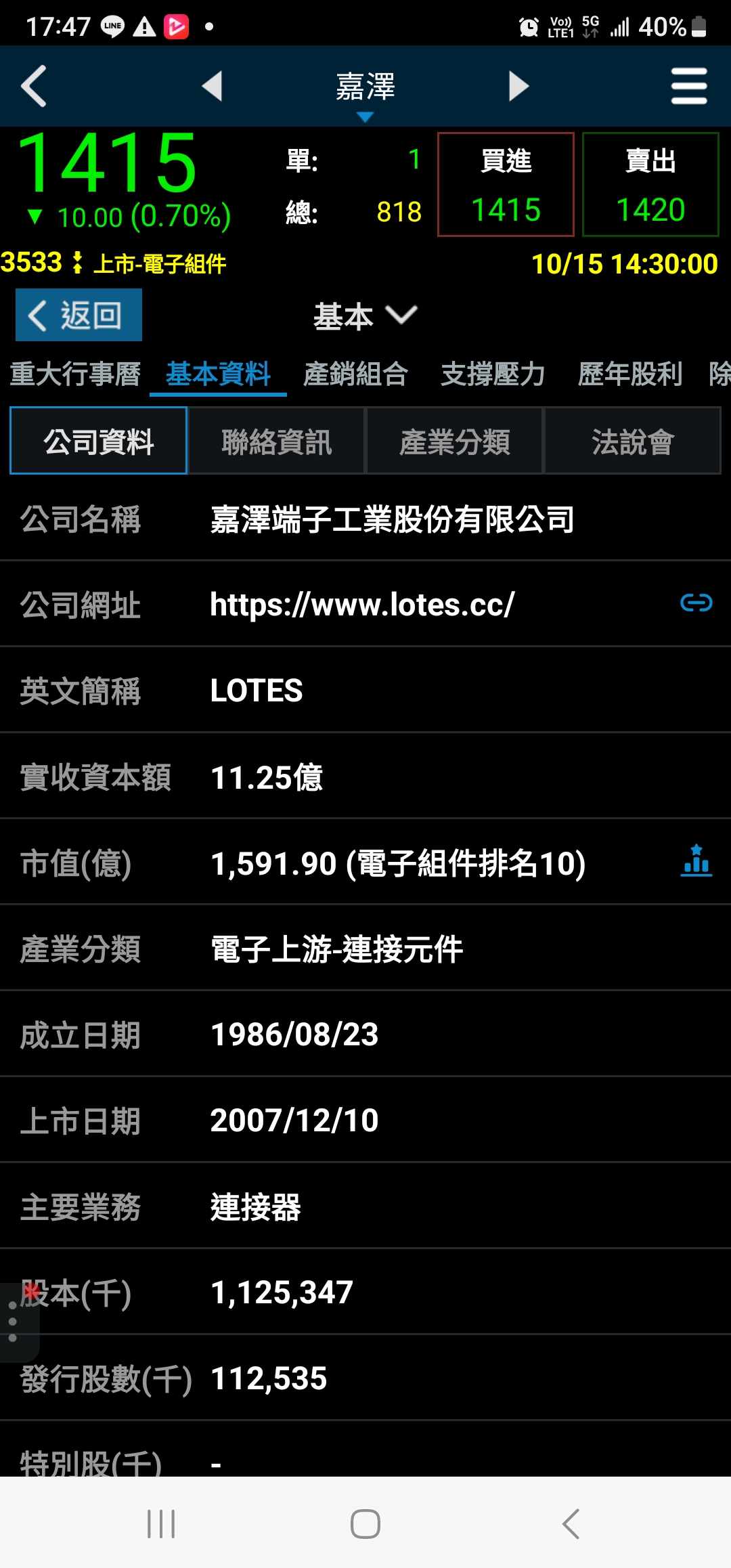Image resolution: width=731 pixels, height=1568 pixels.
Task: Show the 聯絡資訊 sub-tab
Action: [x=277, y=441]
